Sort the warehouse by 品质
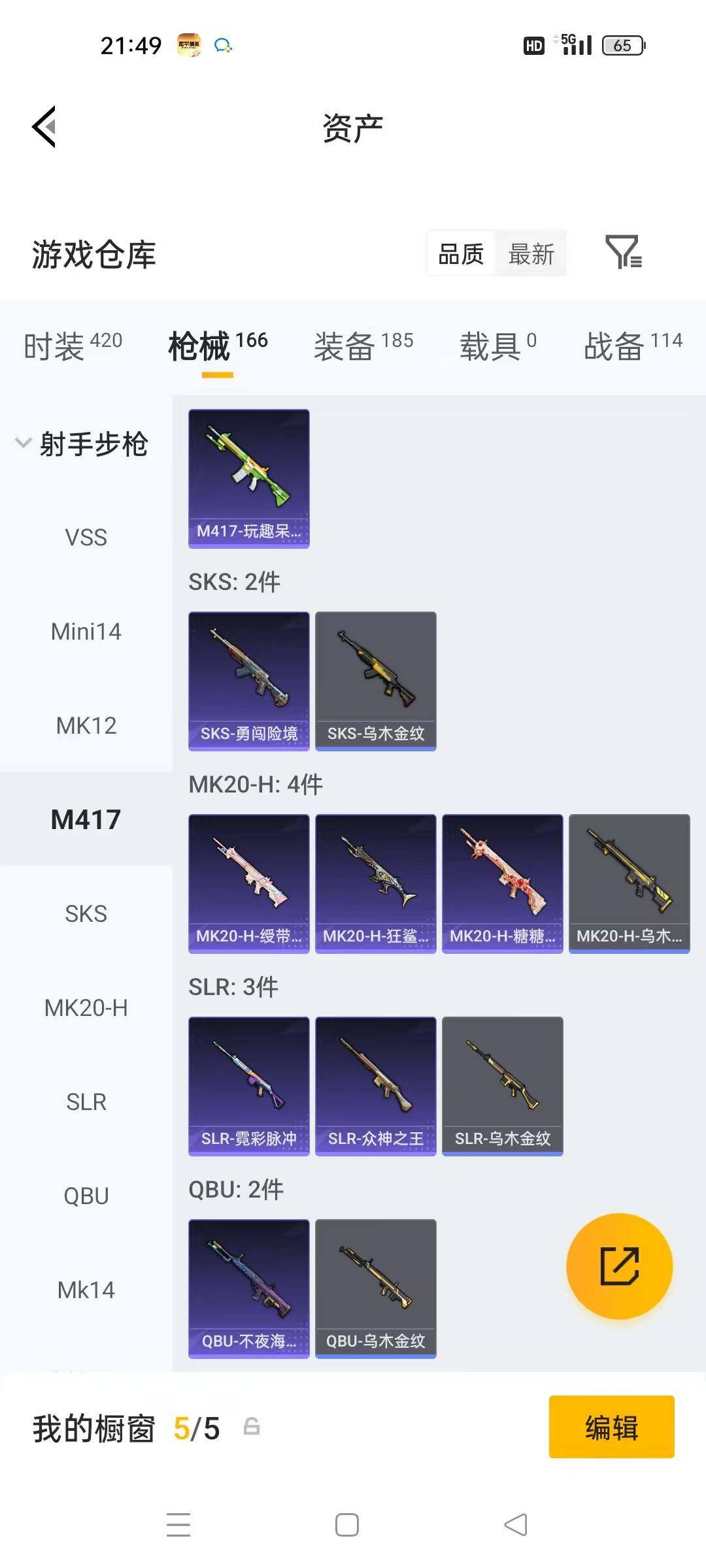Viewport: 706px width, 1568px height. point(461,253)
